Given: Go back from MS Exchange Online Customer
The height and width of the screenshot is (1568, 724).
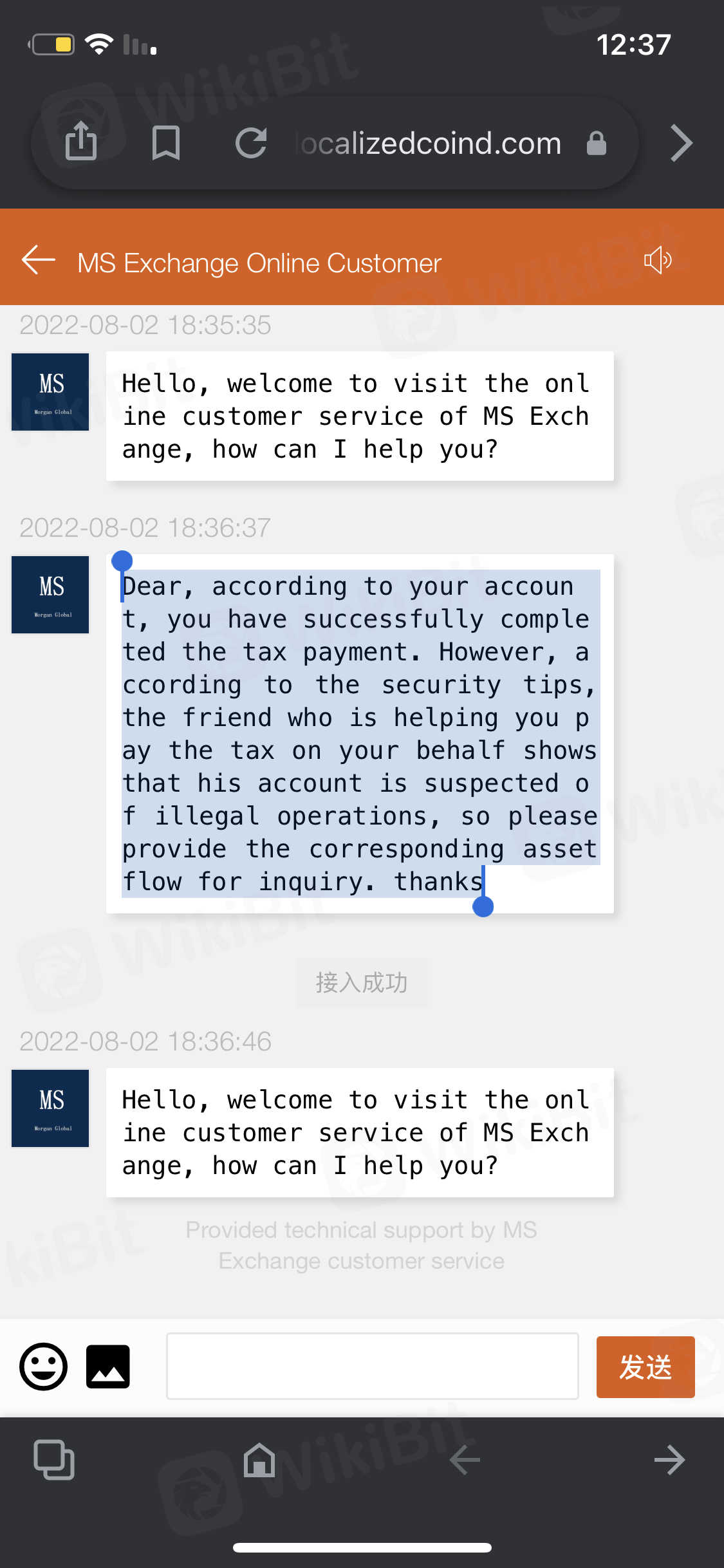Looking at the screenshot, I should [x=39, y=261].
